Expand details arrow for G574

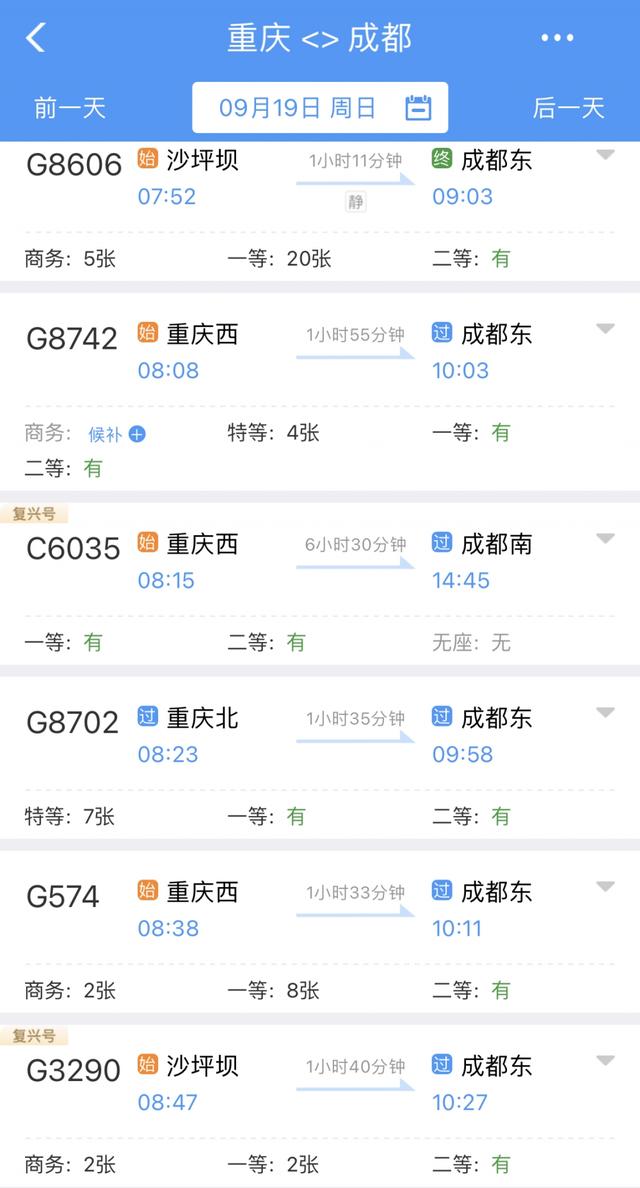pos(604,886)
